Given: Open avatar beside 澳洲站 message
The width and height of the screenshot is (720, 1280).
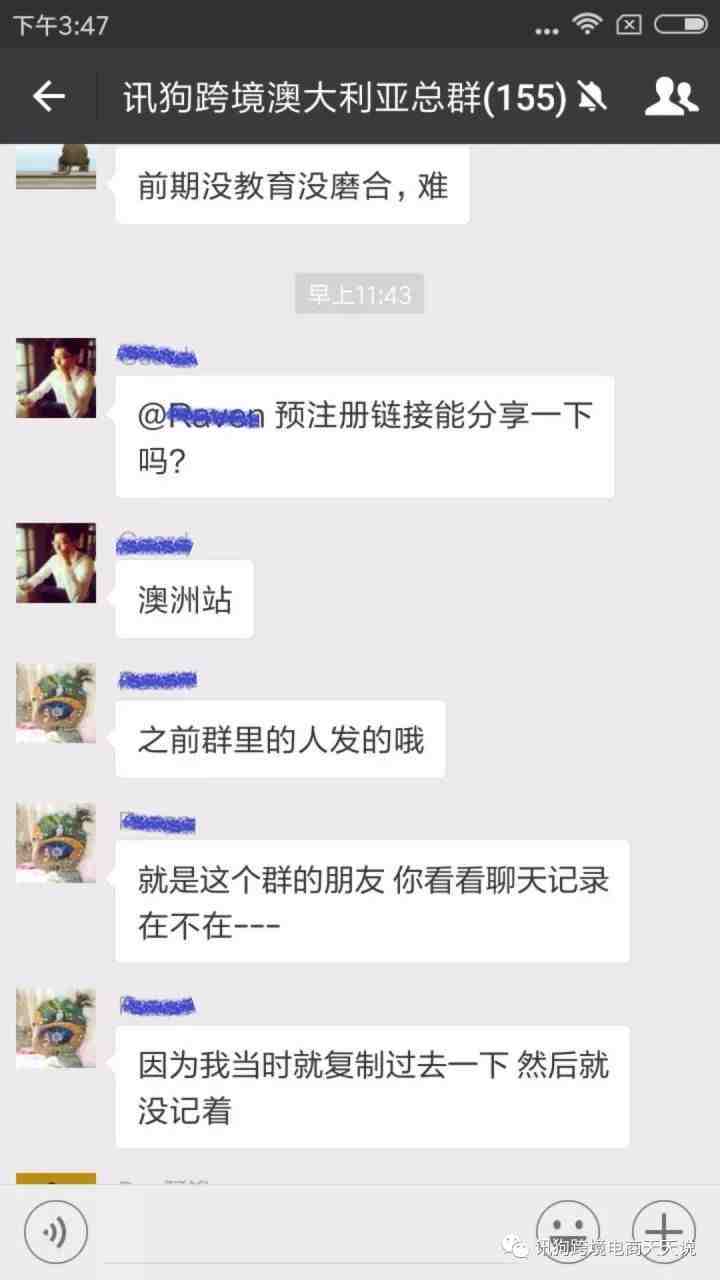Looking at the screenshot, I should tap(56, 562).
